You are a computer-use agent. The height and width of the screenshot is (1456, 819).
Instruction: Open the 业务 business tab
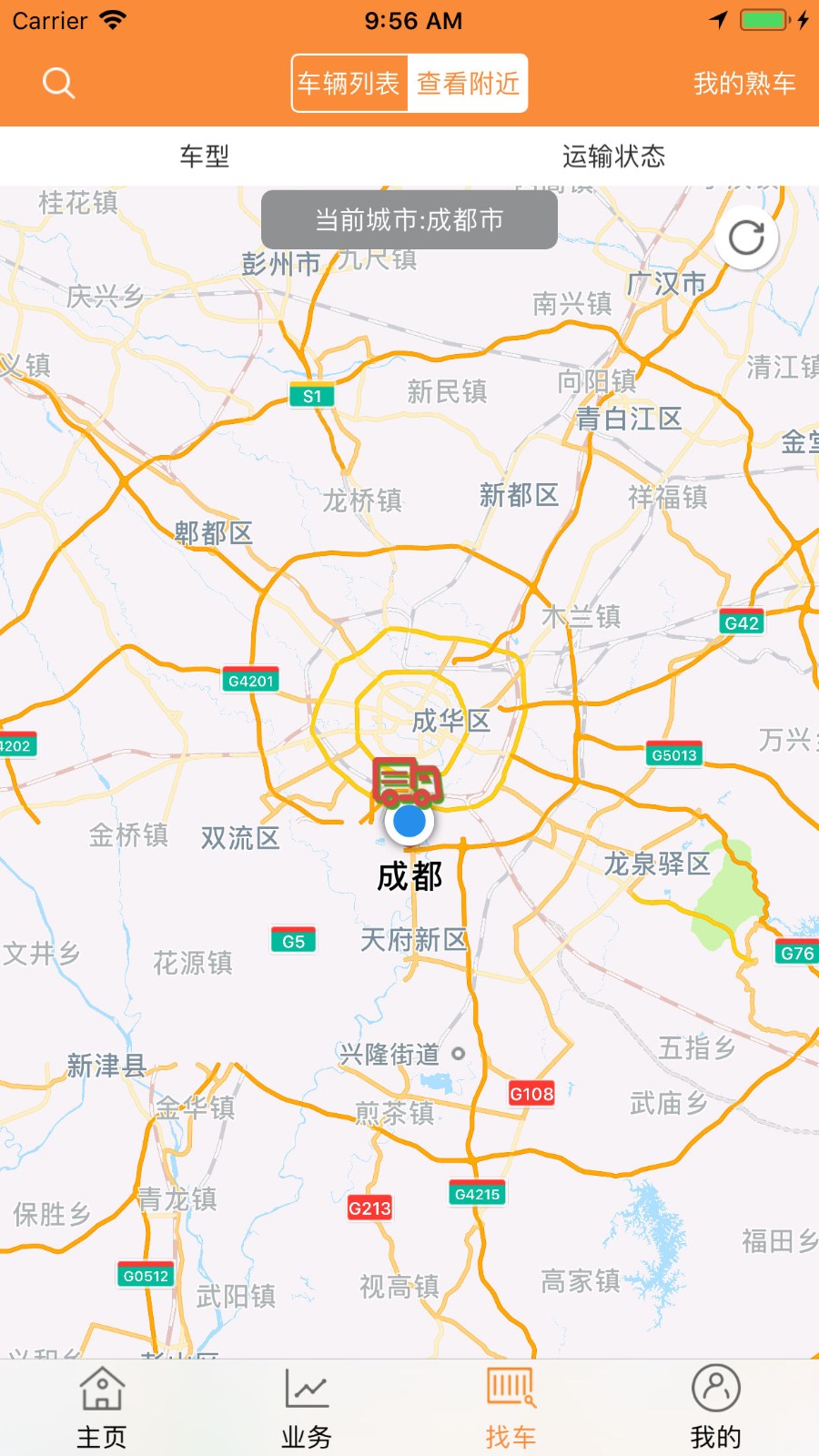pos(307,1407)
